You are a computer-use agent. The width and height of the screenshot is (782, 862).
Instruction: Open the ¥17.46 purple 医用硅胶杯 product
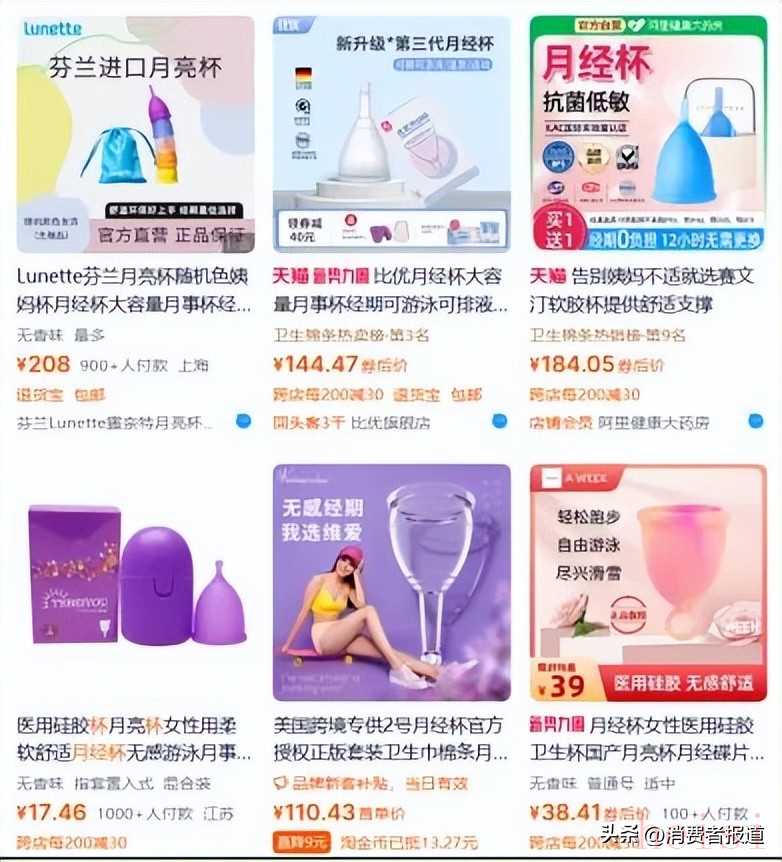pyautogui.click(x=135, y=581)
